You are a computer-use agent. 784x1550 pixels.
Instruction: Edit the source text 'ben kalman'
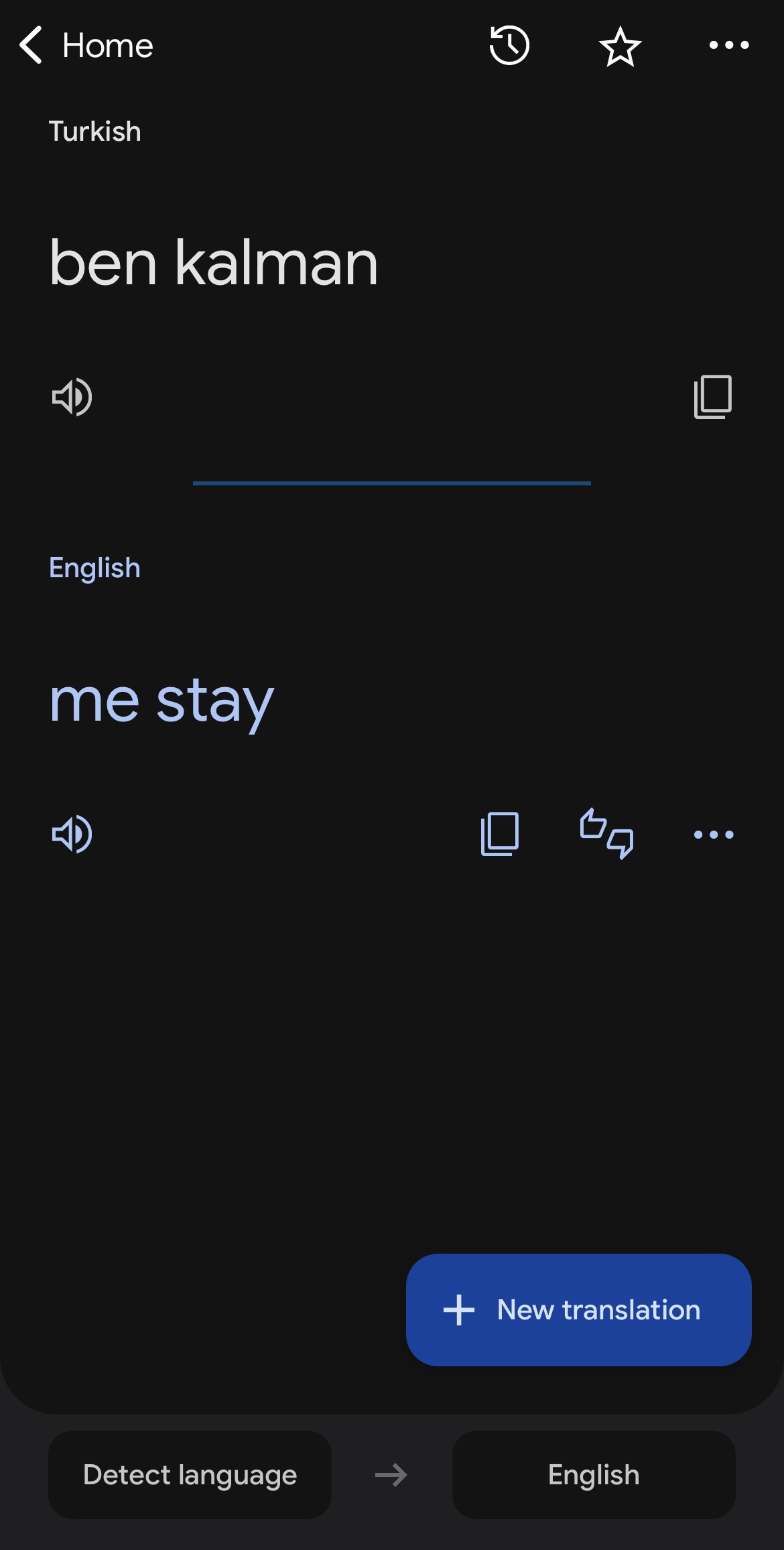214,263
